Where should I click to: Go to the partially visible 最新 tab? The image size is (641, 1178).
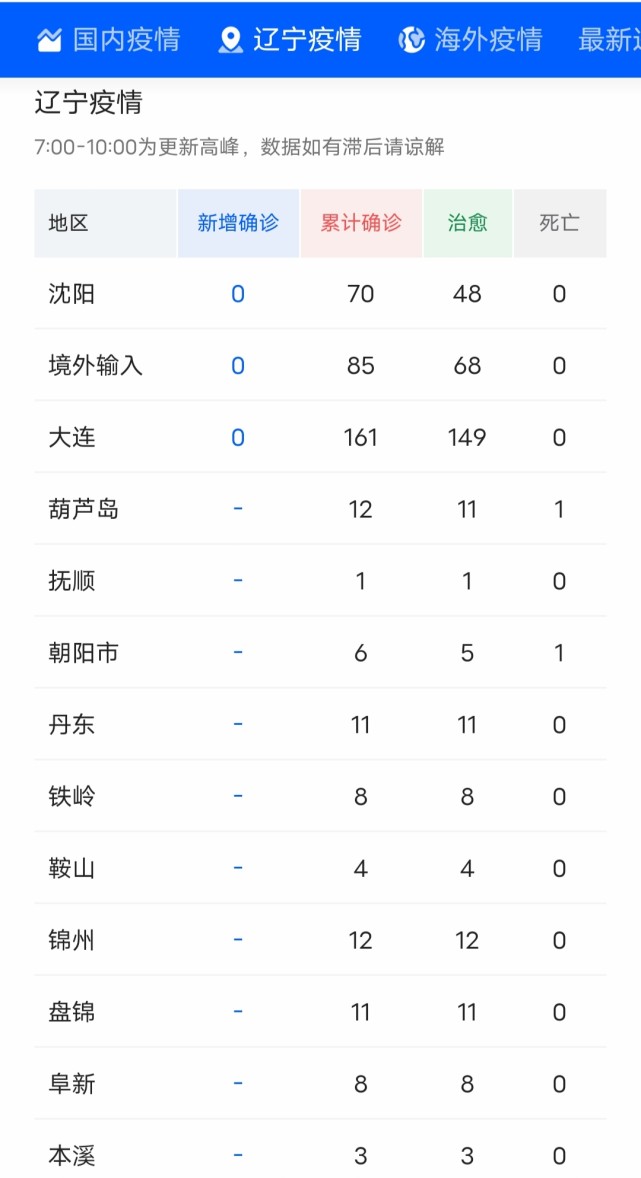click(609, 39)
